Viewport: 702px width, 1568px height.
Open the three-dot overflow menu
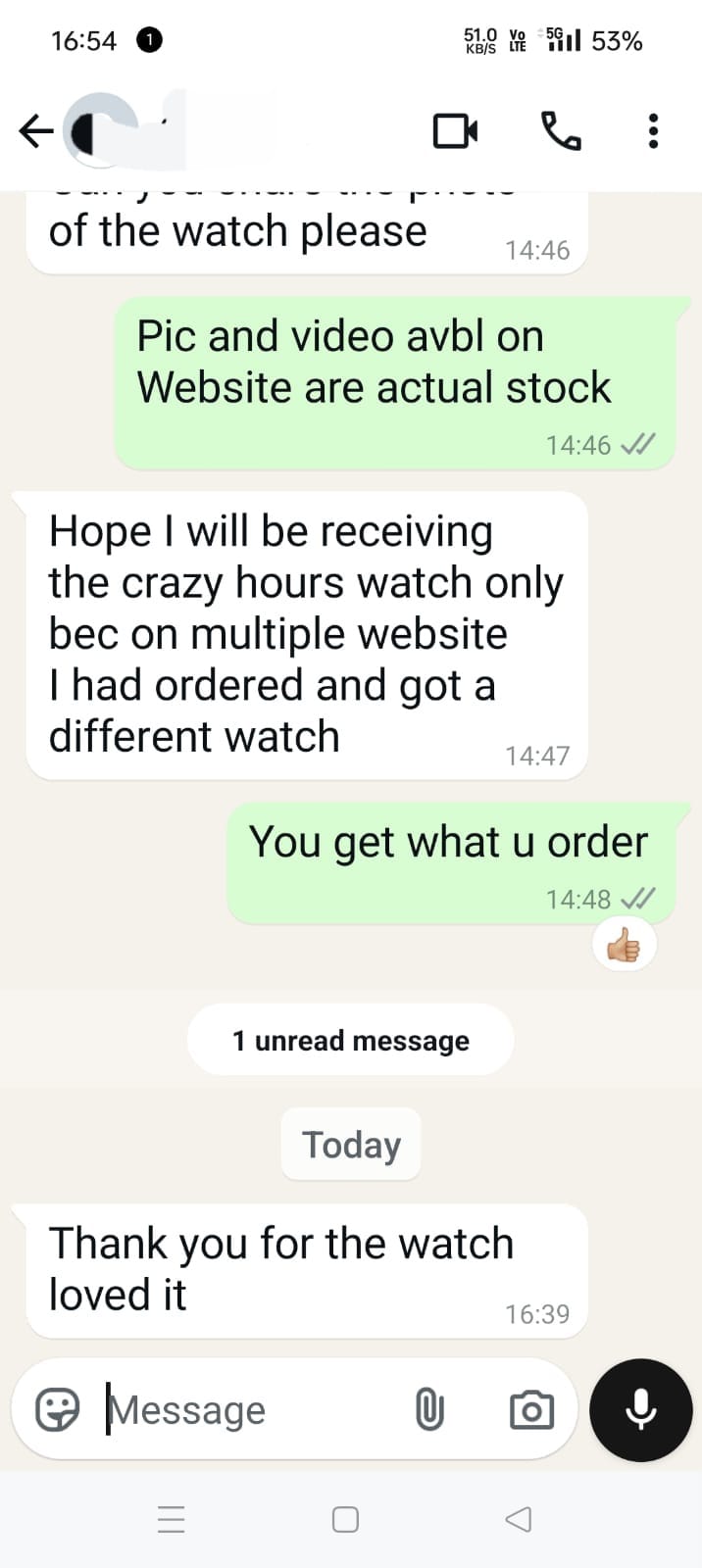click(653, 130)
